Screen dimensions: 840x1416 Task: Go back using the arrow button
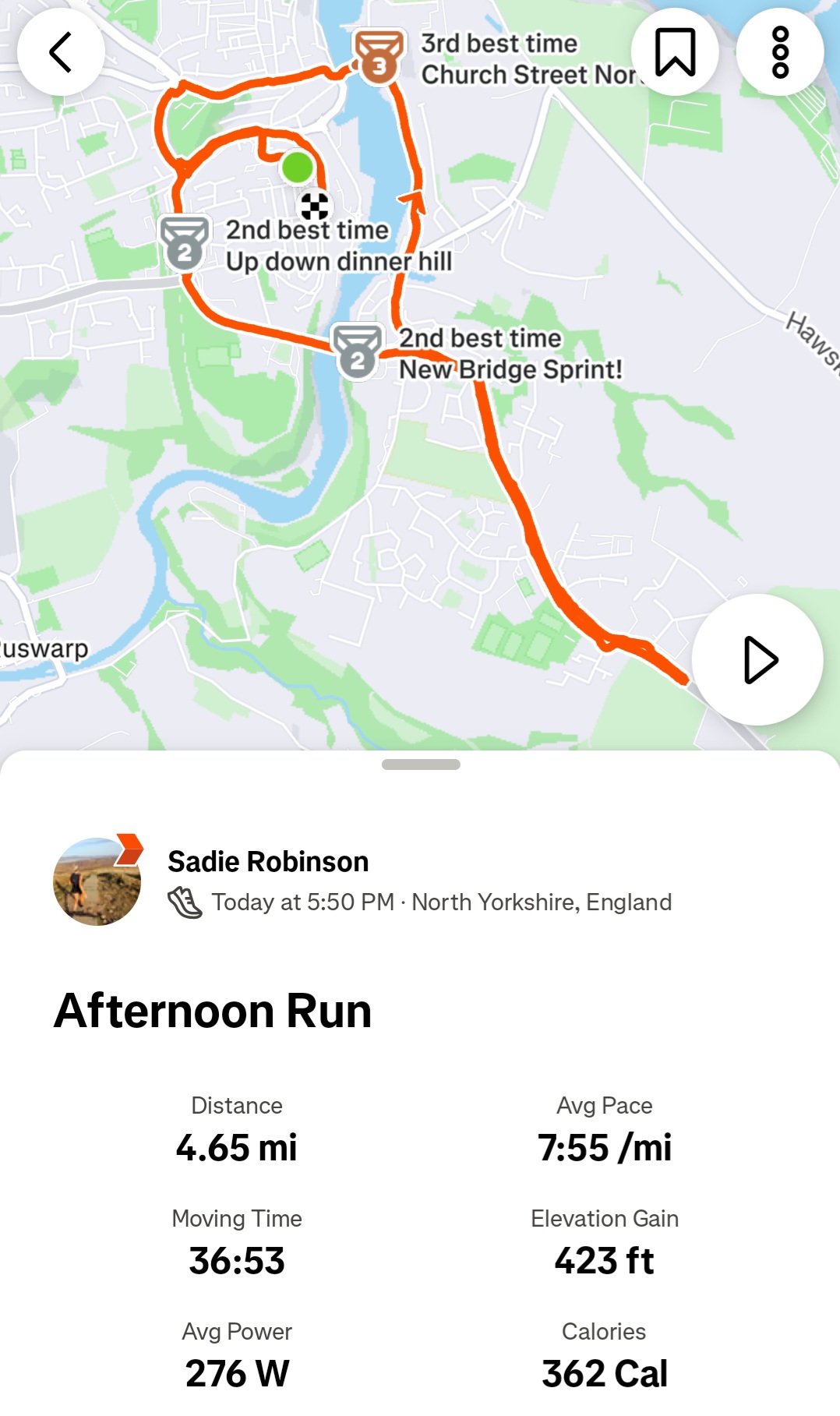[61, 52]
